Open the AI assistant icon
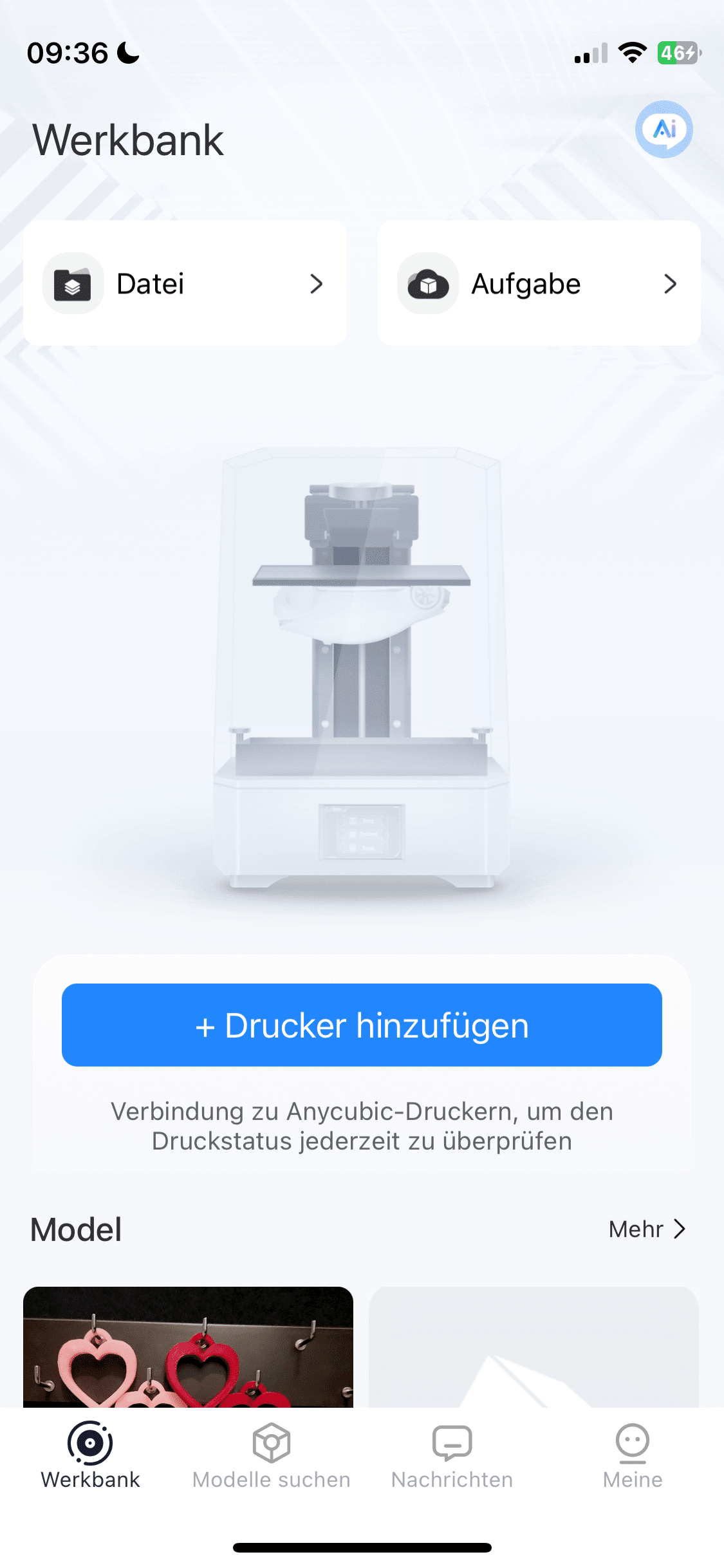This screenshot has height=1568, width=724. pos(664,129)
